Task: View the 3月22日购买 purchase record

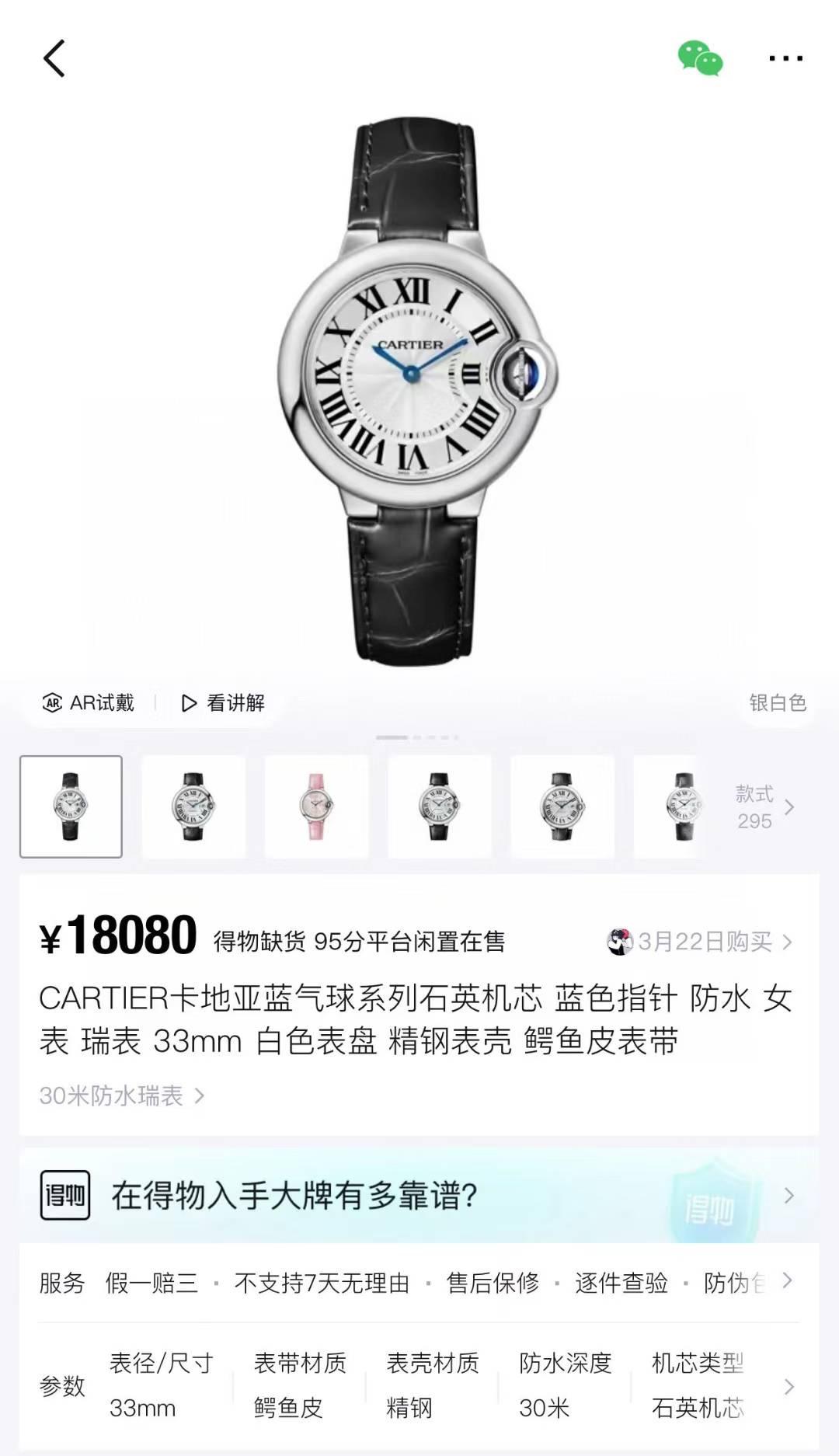Action: (701, 942)
